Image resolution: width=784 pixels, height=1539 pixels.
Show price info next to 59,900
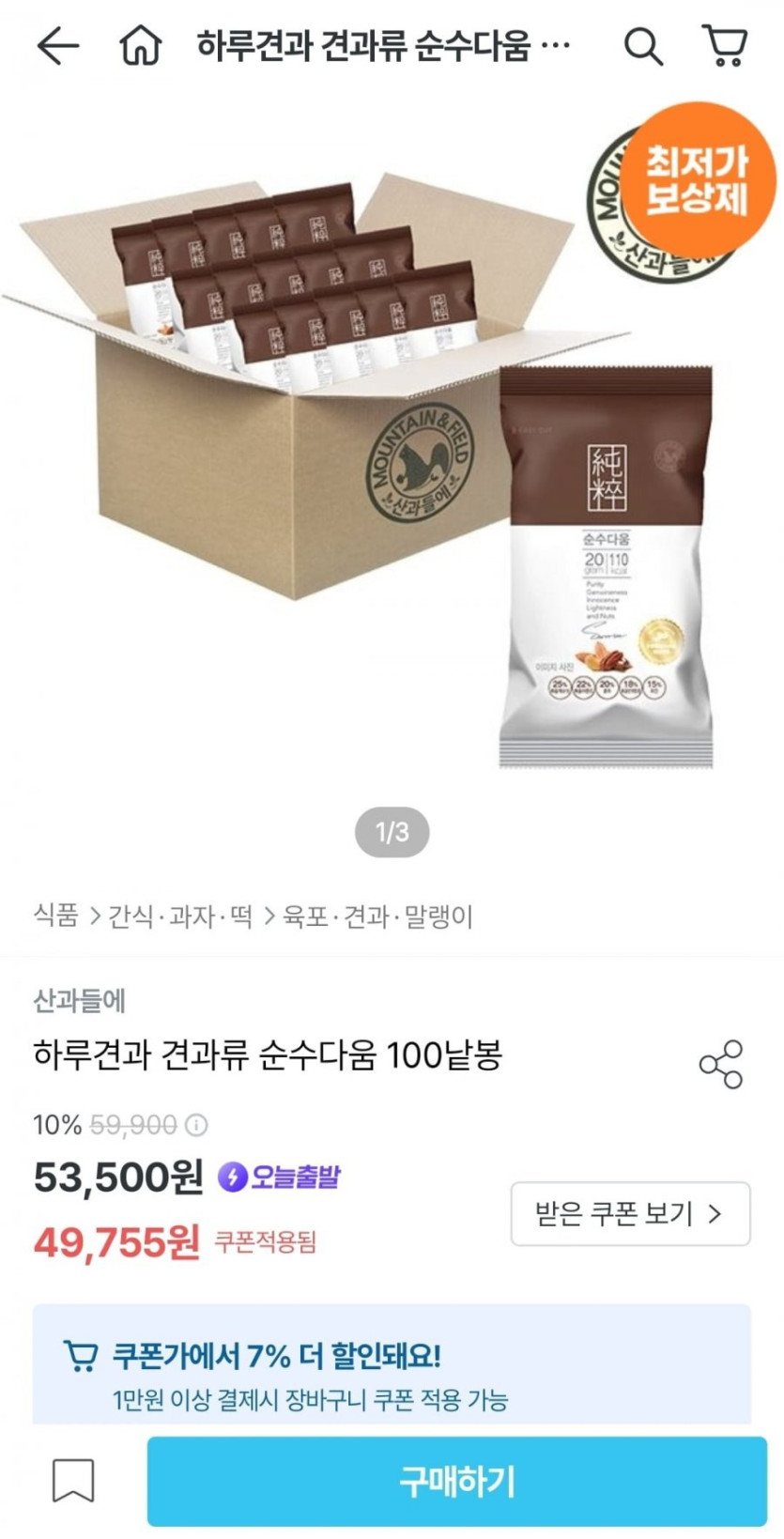[x=196, y=1124]
